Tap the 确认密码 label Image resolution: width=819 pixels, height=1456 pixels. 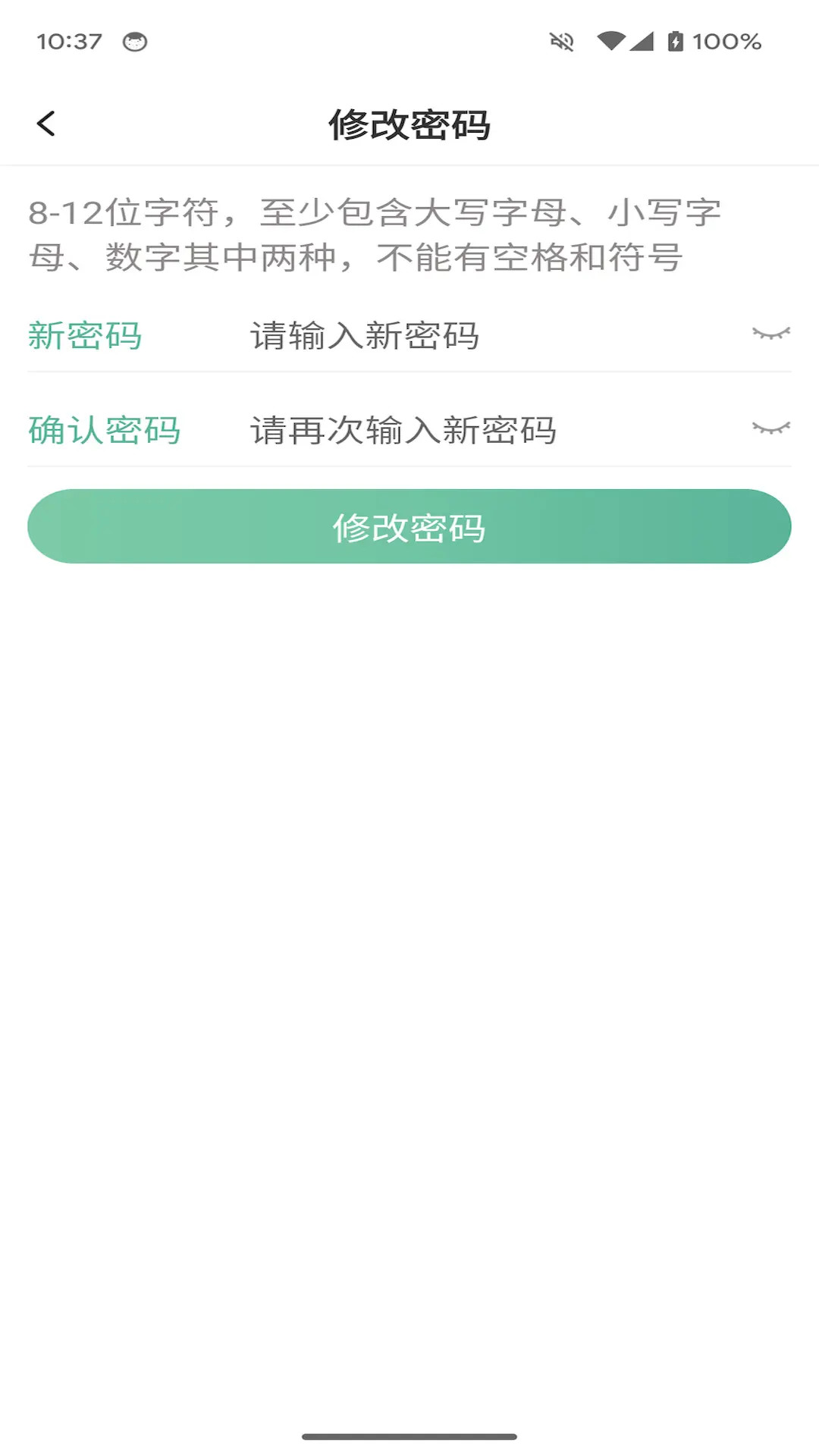click(105, 430)
